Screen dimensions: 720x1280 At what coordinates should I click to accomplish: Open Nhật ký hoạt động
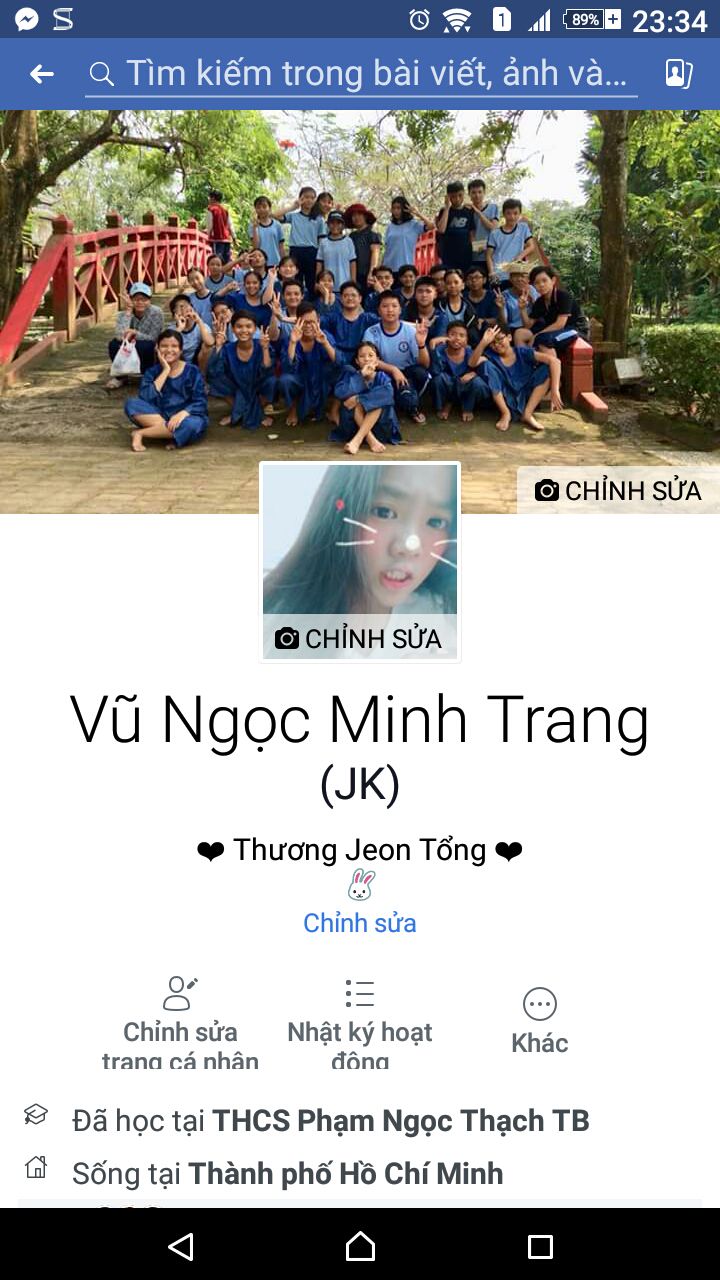coord(360,1022)
